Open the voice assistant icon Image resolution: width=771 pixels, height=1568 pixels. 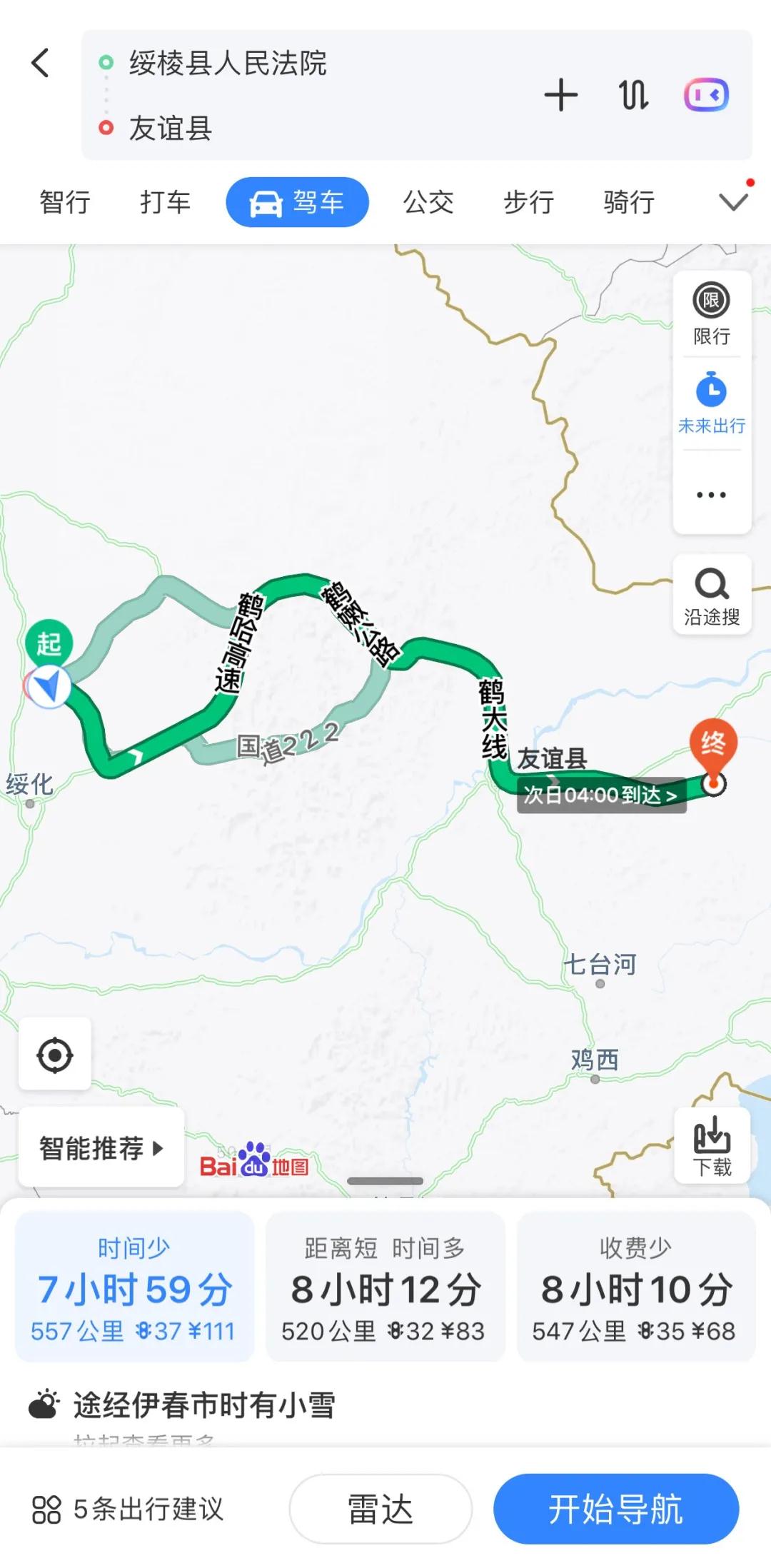(706, 95)
